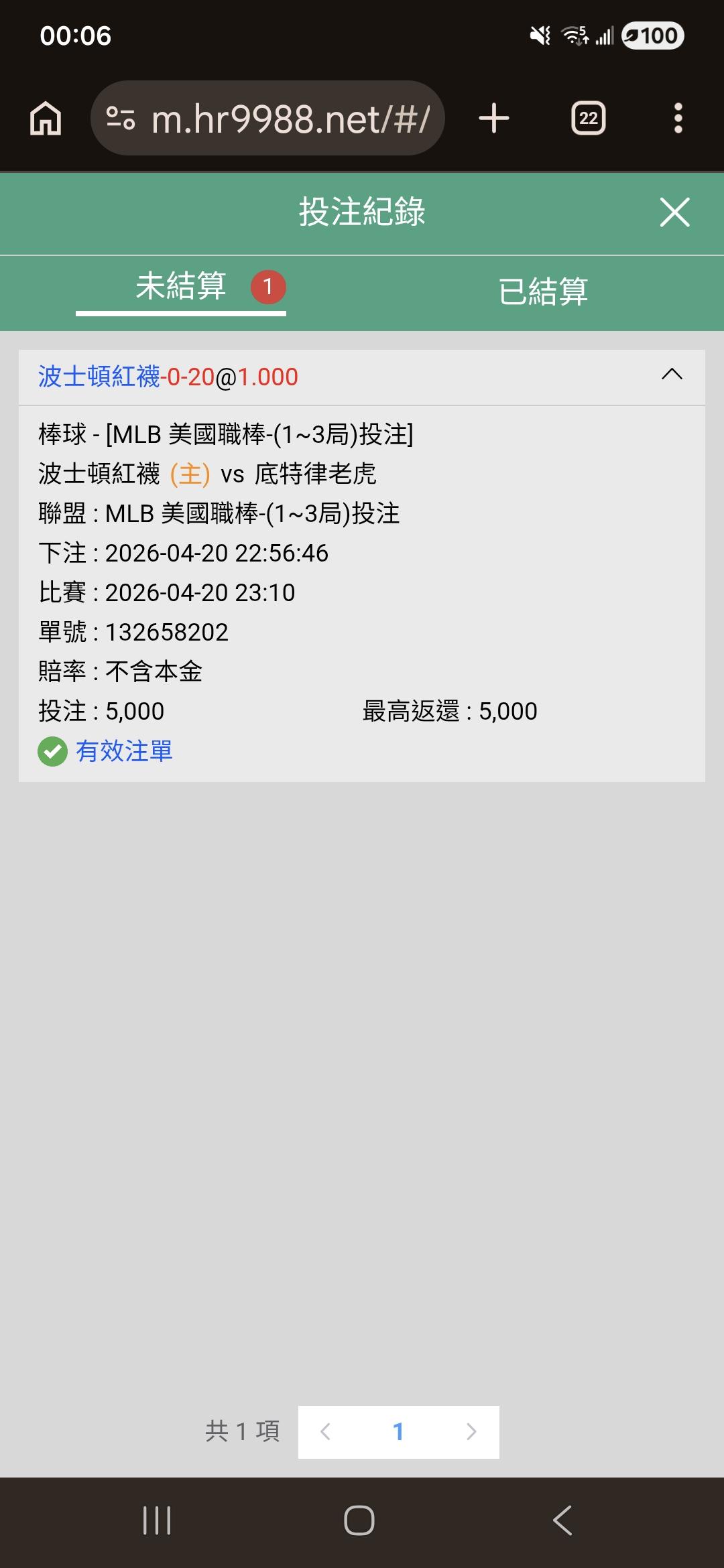Open the browser home page
This screenshot has width=724, height=1568.
(46, 119)
